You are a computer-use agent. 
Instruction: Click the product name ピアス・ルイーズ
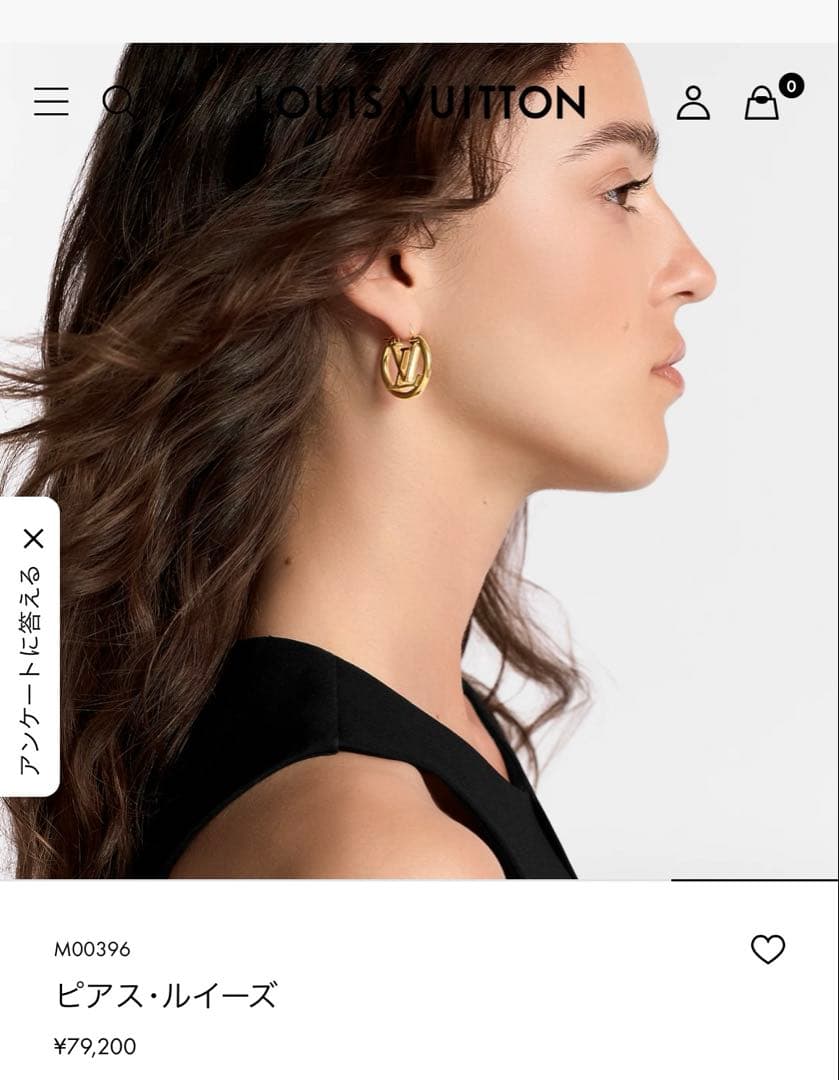[163, 995]
